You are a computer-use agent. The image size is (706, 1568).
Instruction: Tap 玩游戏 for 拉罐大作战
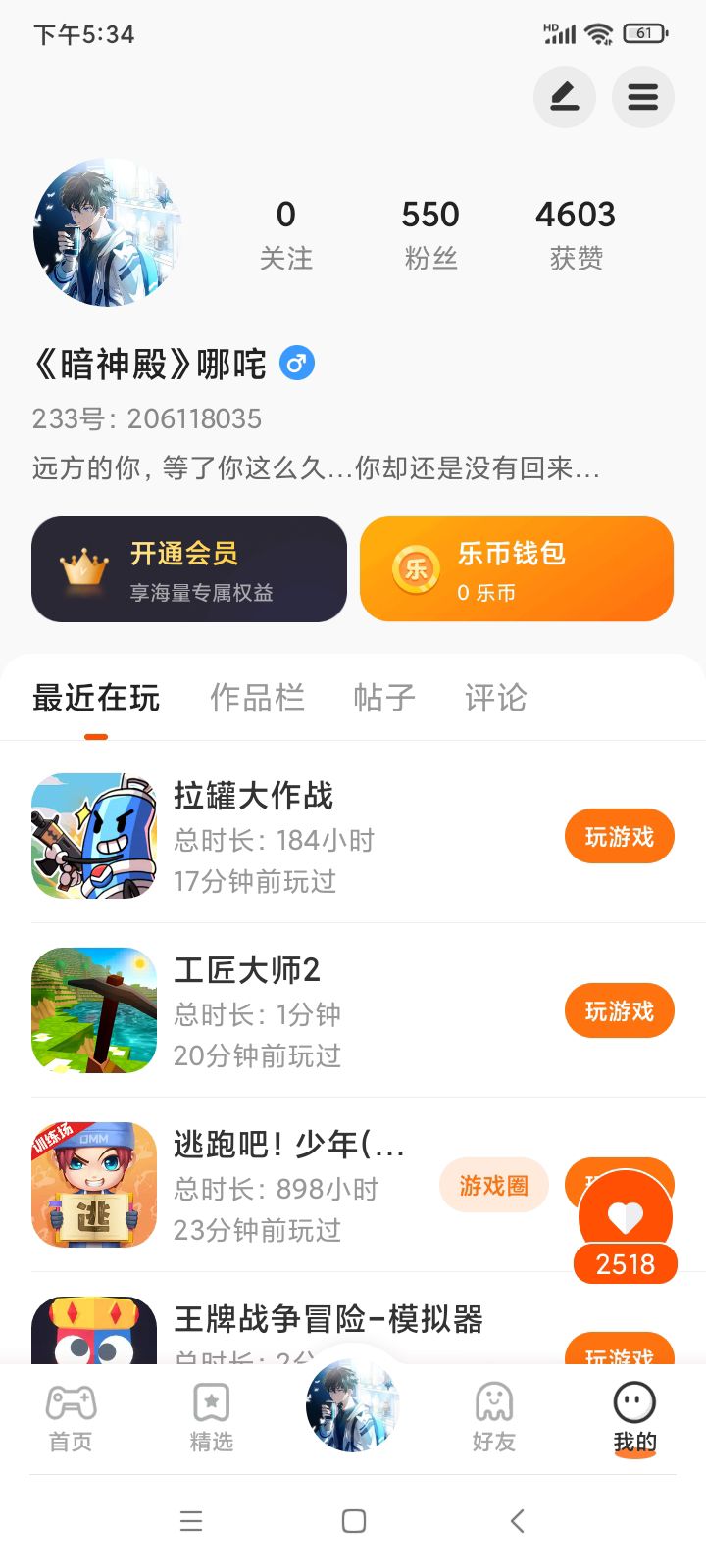(x=619, y=837)
